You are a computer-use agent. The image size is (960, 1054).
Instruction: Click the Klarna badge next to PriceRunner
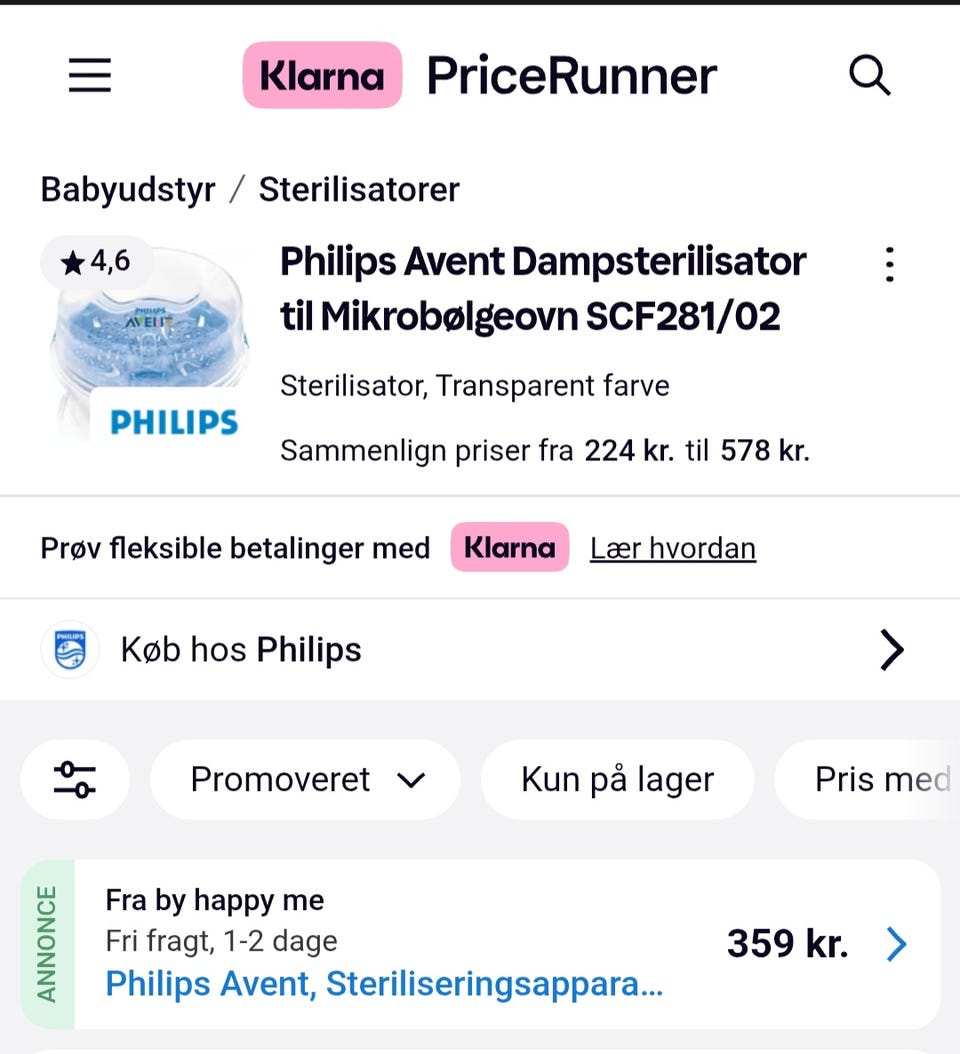click(x=321, y=74)
